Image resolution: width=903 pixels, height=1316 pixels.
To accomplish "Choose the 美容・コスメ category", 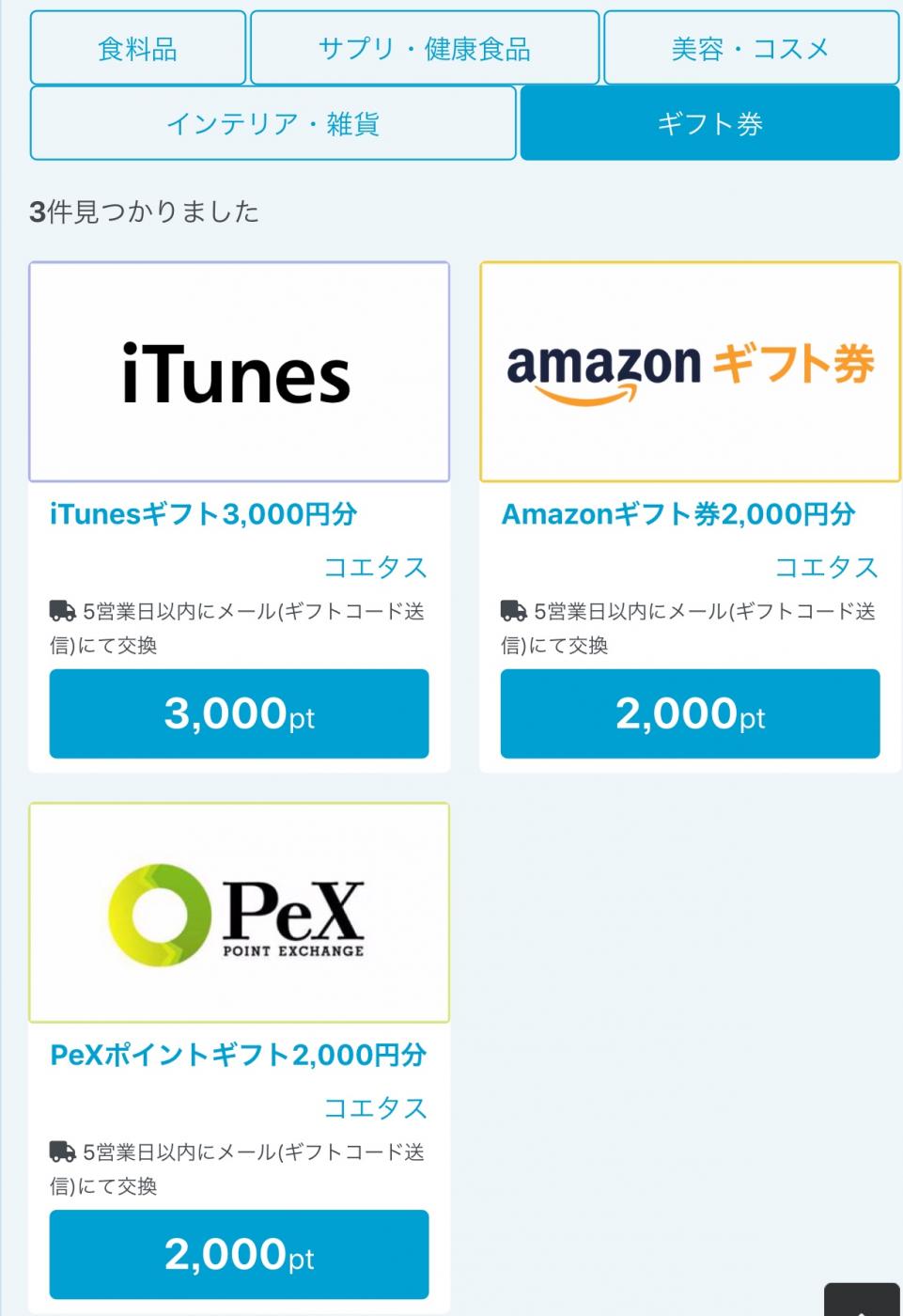I will tap(750, 48).
